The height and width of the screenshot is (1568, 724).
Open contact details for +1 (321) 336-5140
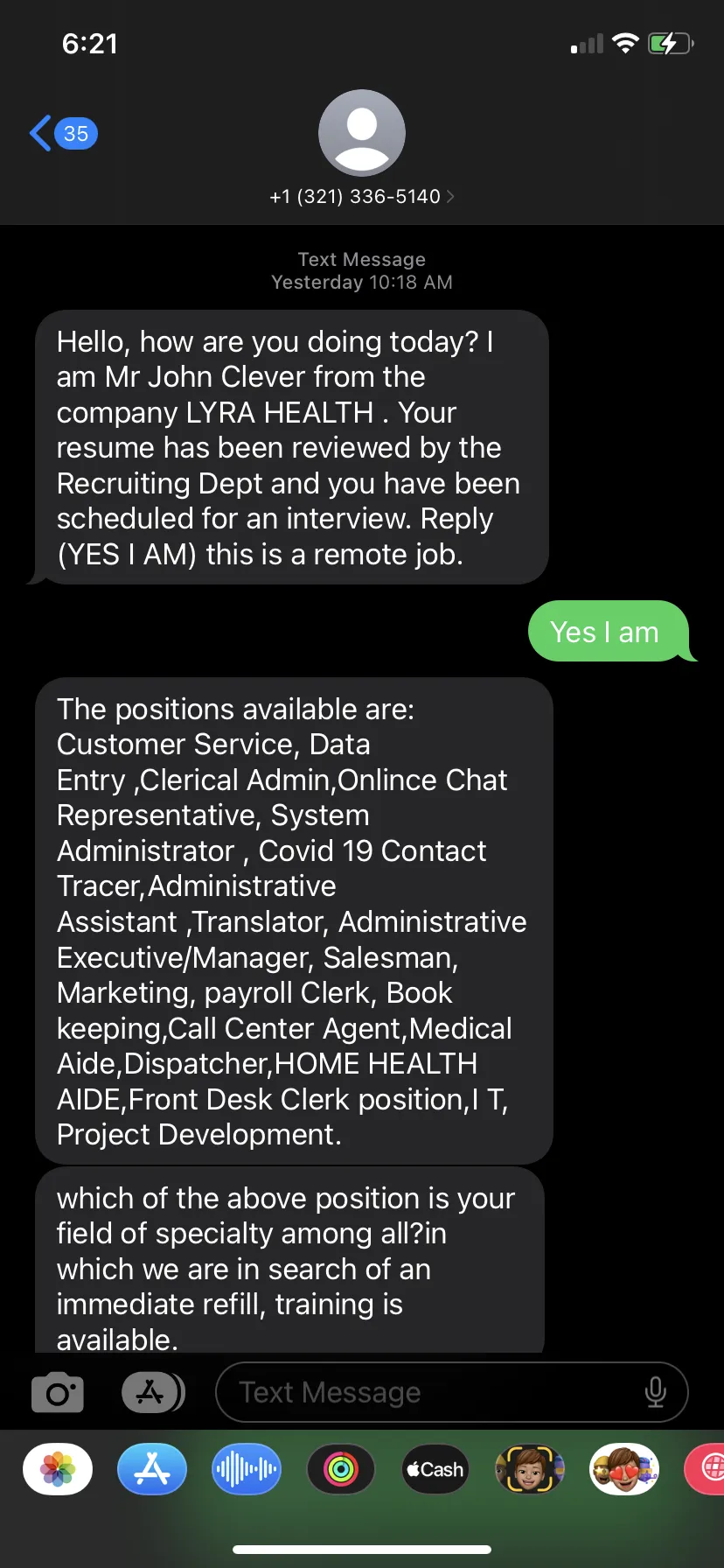pos(361,196)
